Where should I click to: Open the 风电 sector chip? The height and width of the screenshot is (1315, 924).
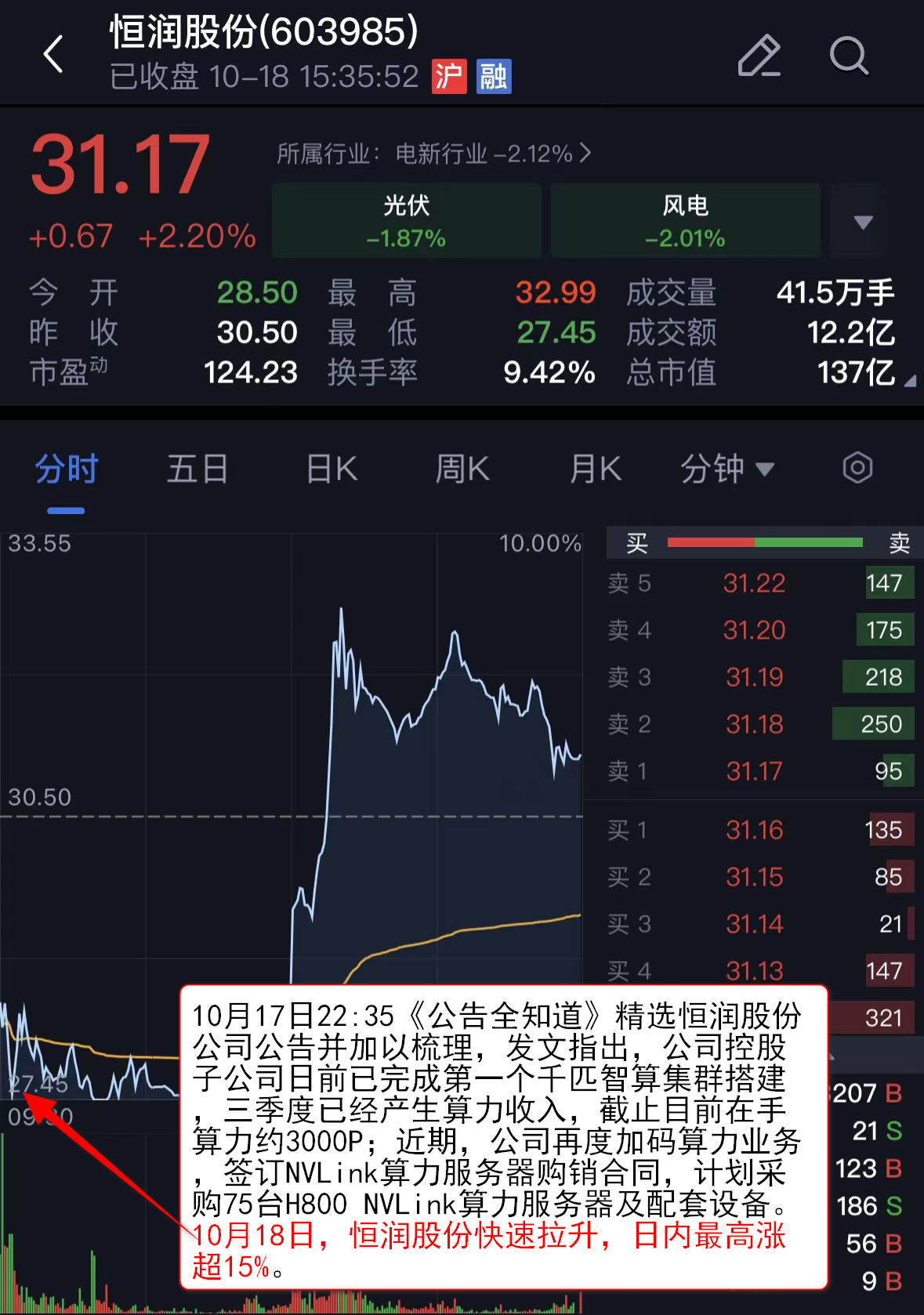685,220
